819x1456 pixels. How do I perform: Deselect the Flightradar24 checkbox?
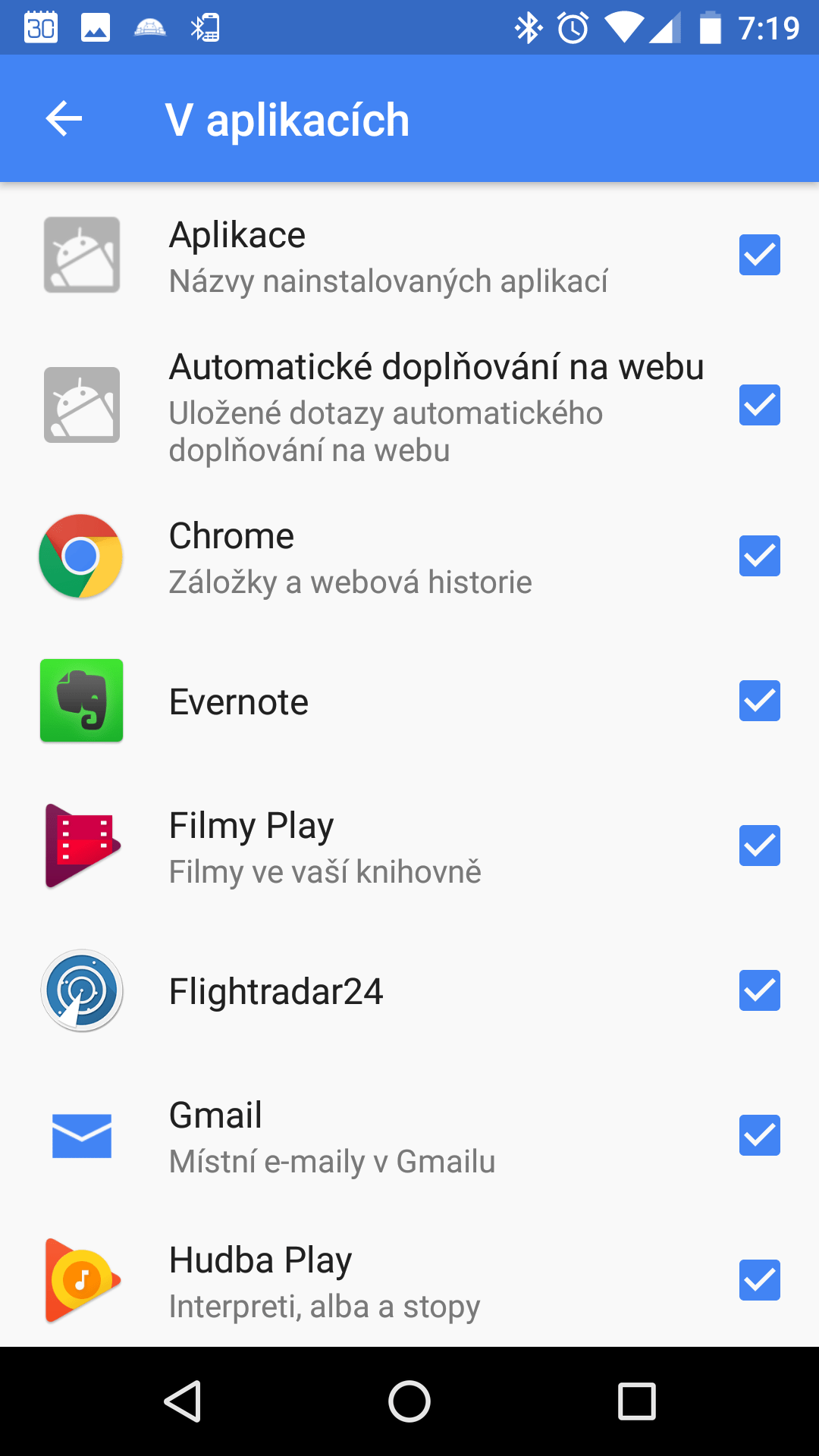click(x=759, y=990)
